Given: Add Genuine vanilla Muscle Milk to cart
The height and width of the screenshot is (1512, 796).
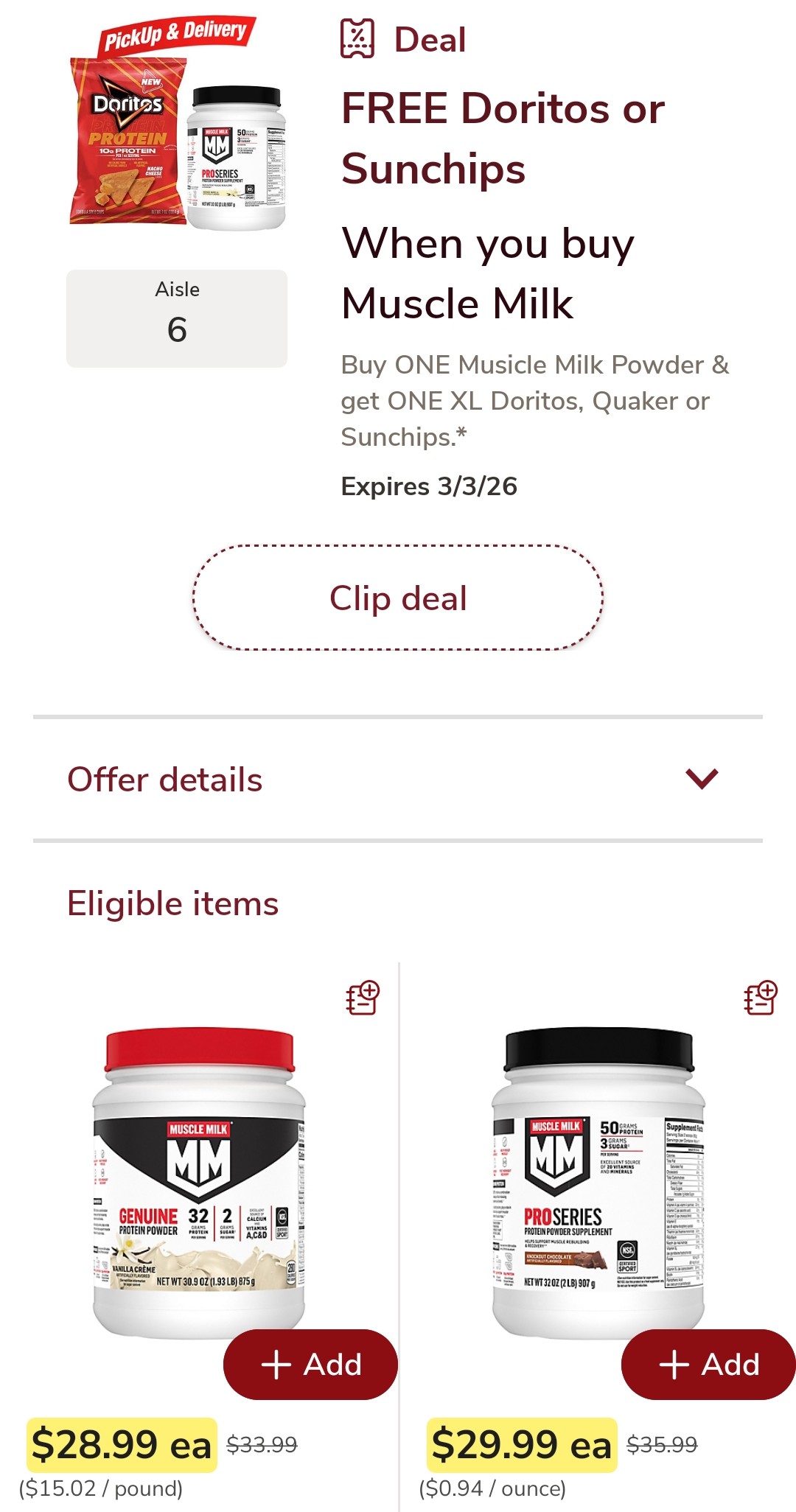Looking at the screenshot, I should [x=310, y=1365].
